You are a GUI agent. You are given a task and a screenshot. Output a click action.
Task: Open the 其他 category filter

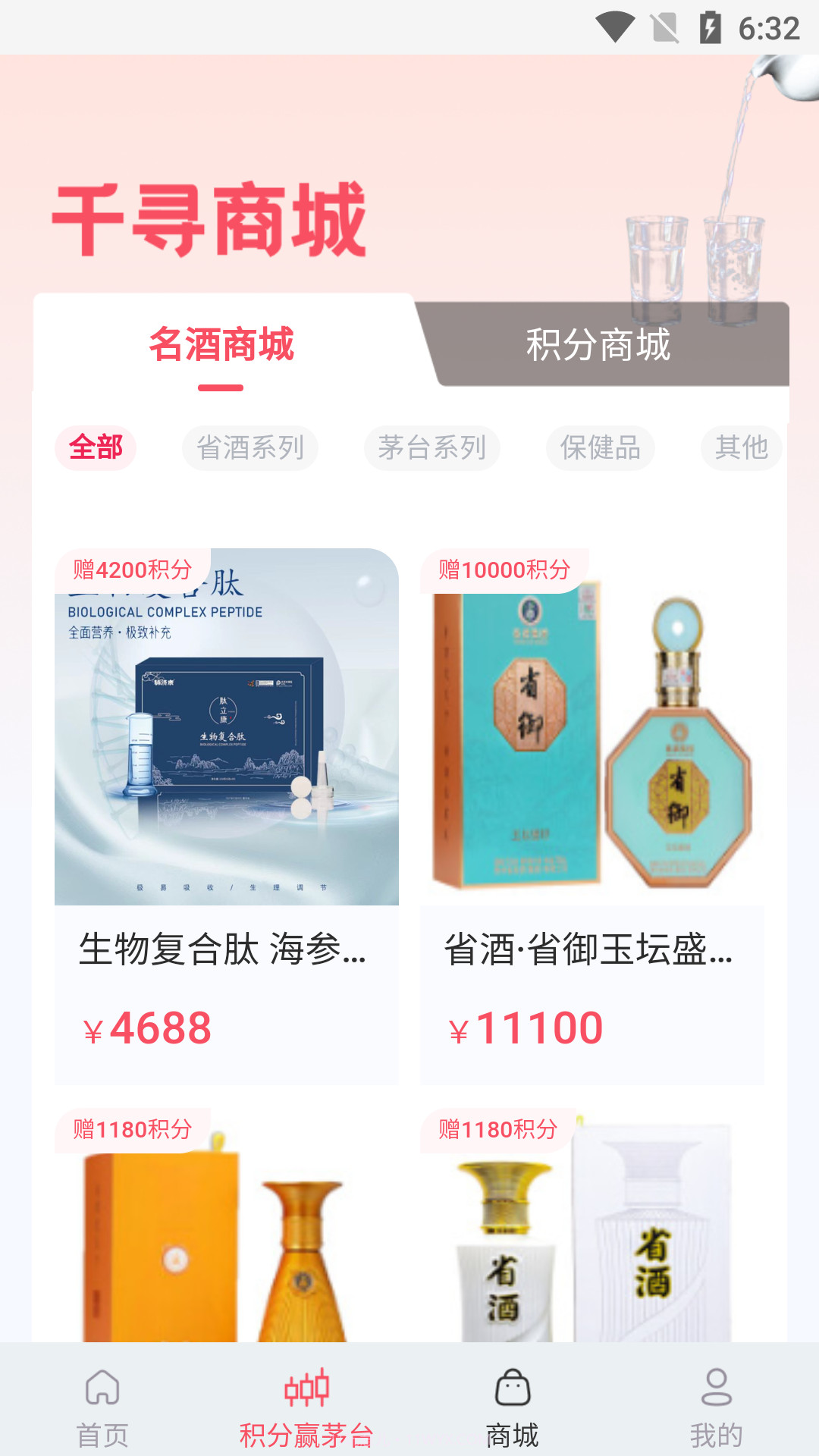(742, 448)
